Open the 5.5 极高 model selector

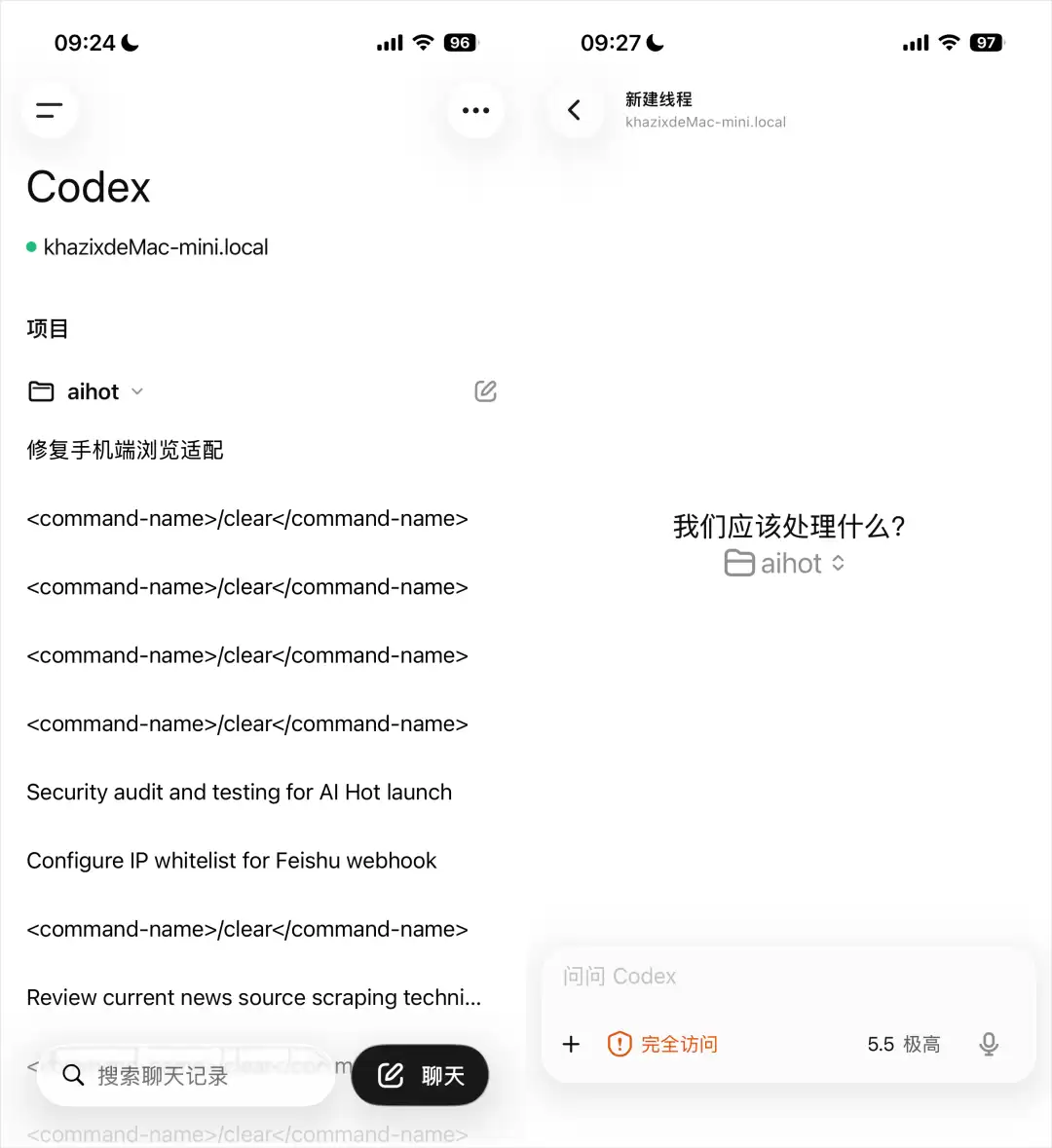click(x=903, y=1044)
